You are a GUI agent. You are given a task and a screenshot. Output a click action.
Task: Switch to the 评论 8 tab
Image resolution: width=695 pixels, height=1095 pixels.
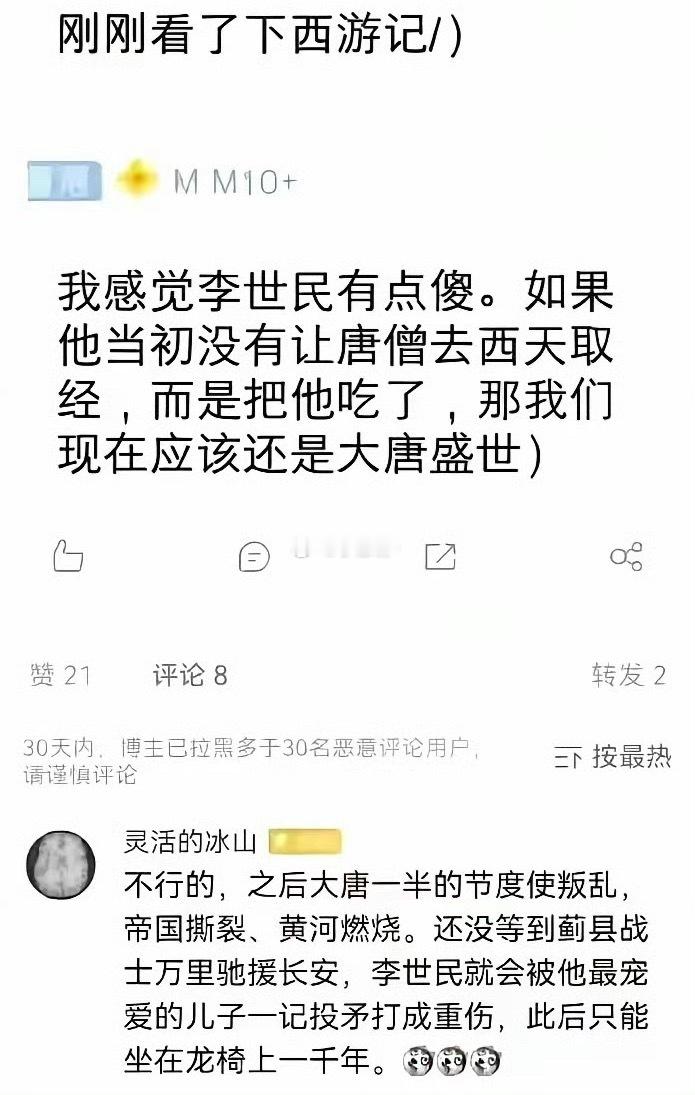[190, 676]
